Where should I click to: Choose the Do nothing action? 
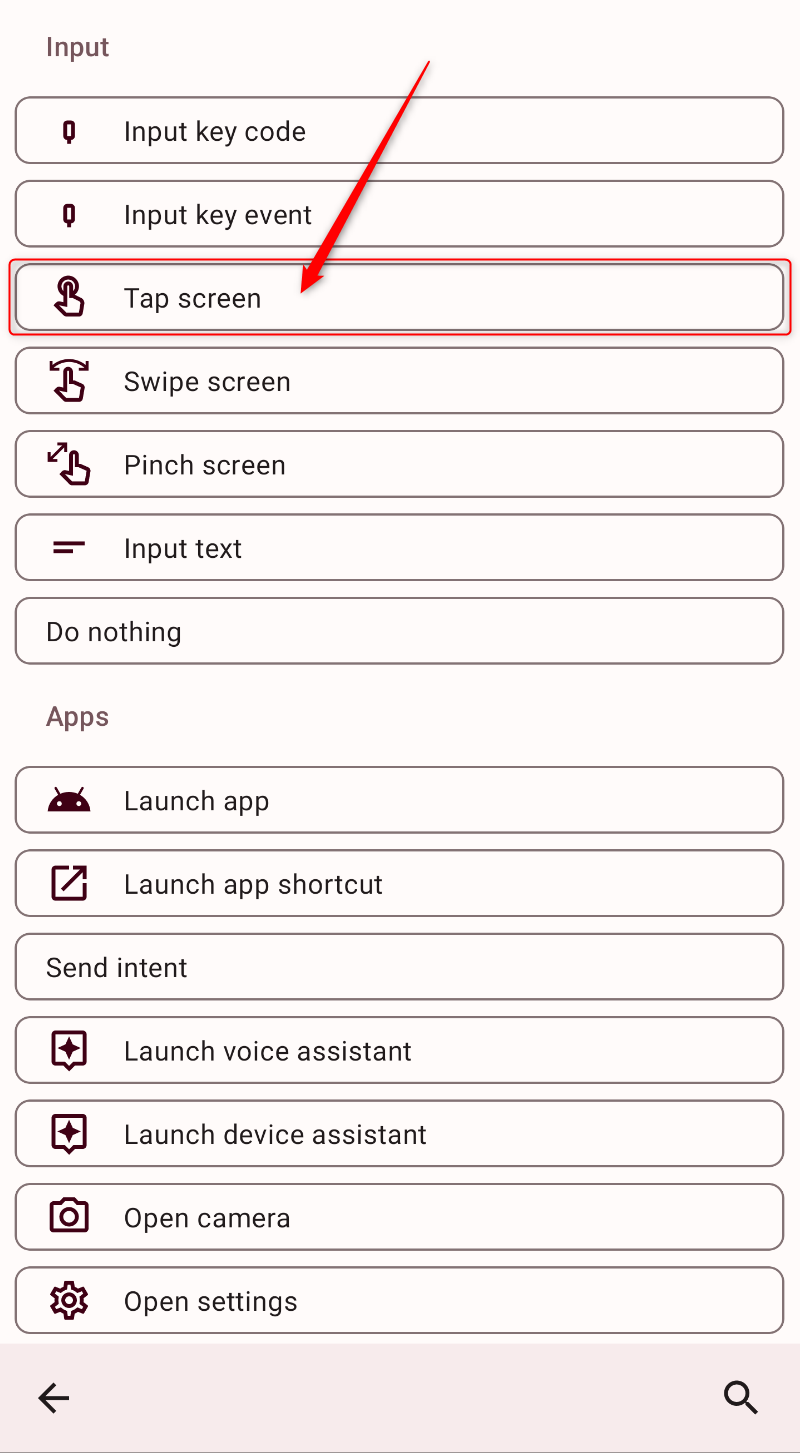pyautogui.click(x=399, y=631)
